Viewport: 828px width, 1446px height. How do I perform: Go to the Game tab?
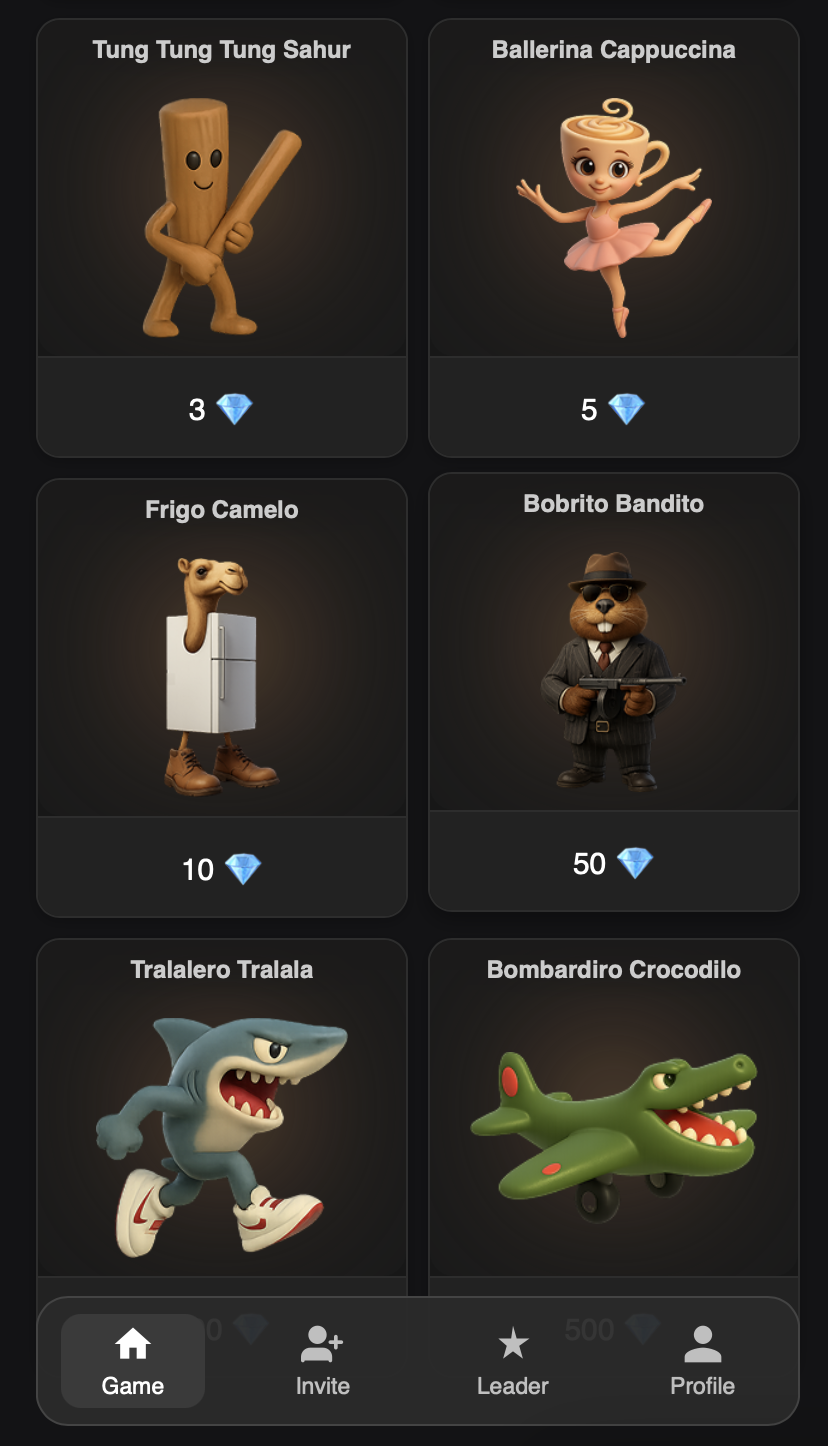(x=133, y=1360)
